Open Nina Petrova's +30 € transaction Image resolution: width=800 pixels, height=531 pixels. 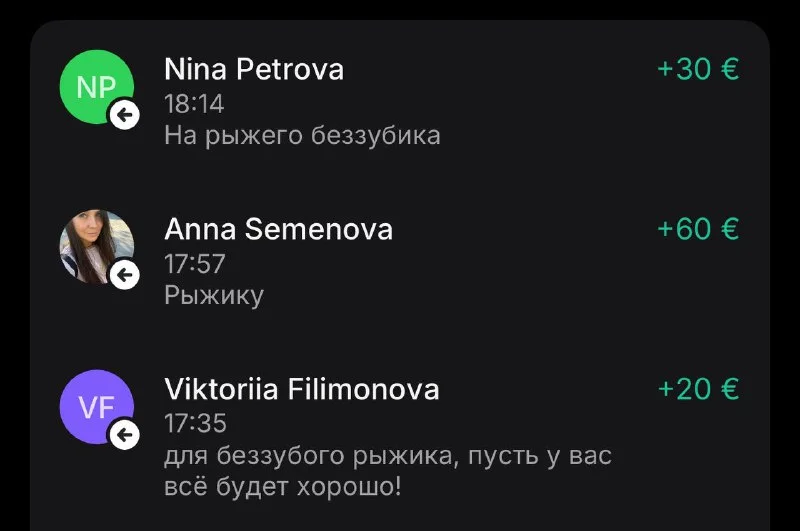click(x=400, y=101)
